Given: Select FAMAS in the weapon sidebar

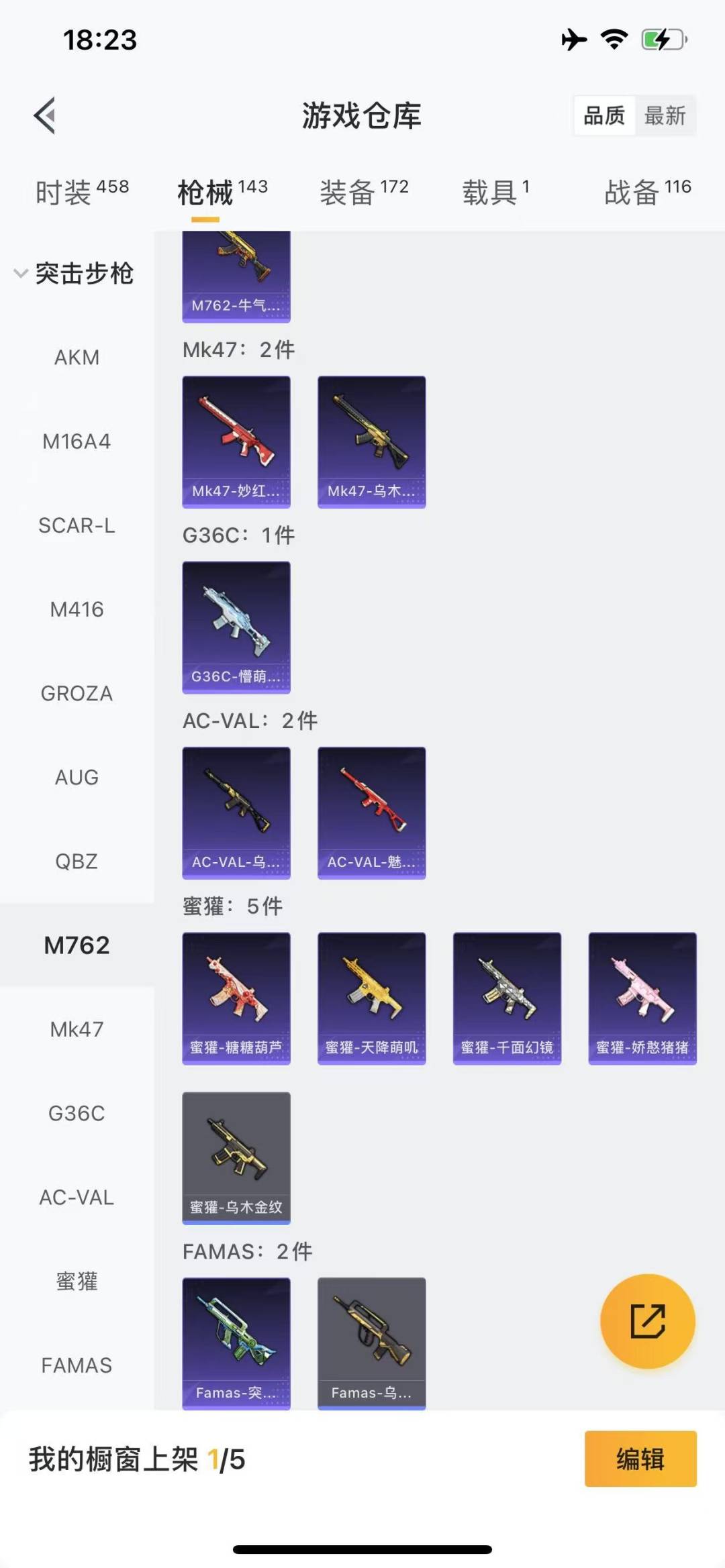Looking at the screenshot, I should click(x=77, y=1365).
